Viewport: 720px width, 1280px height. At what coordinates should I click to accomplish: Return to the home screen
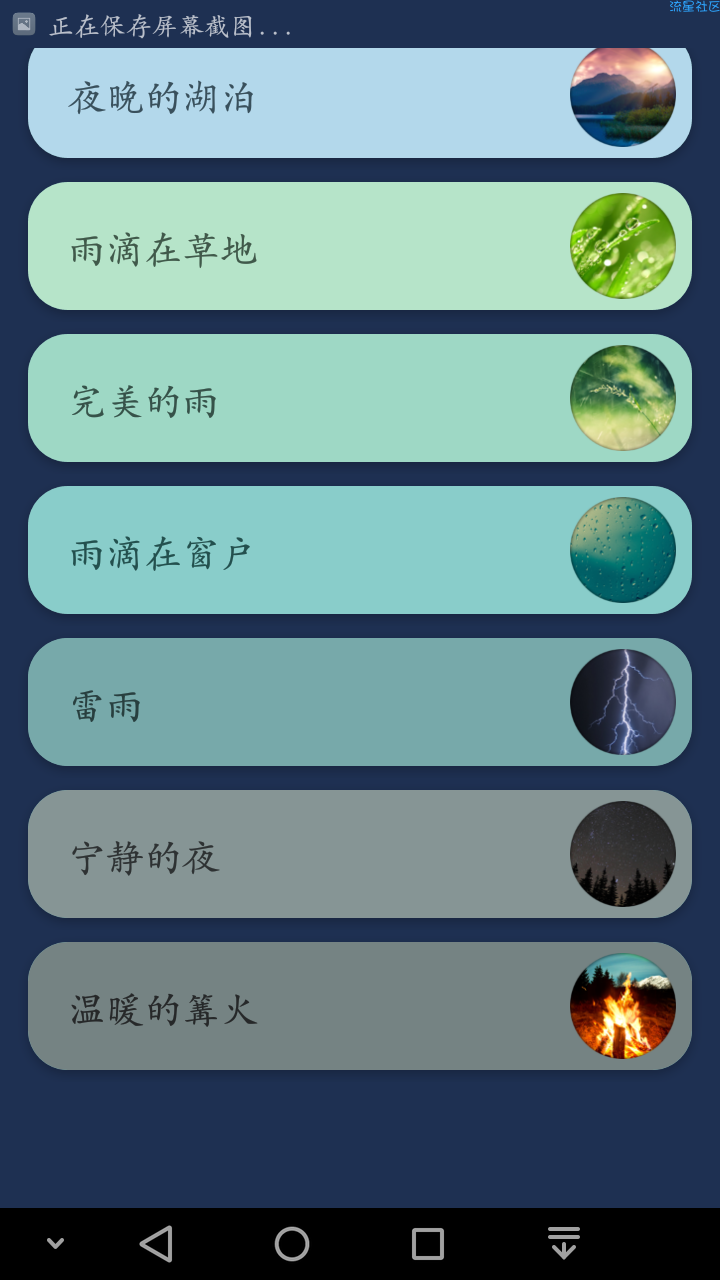coord(292,1244)
